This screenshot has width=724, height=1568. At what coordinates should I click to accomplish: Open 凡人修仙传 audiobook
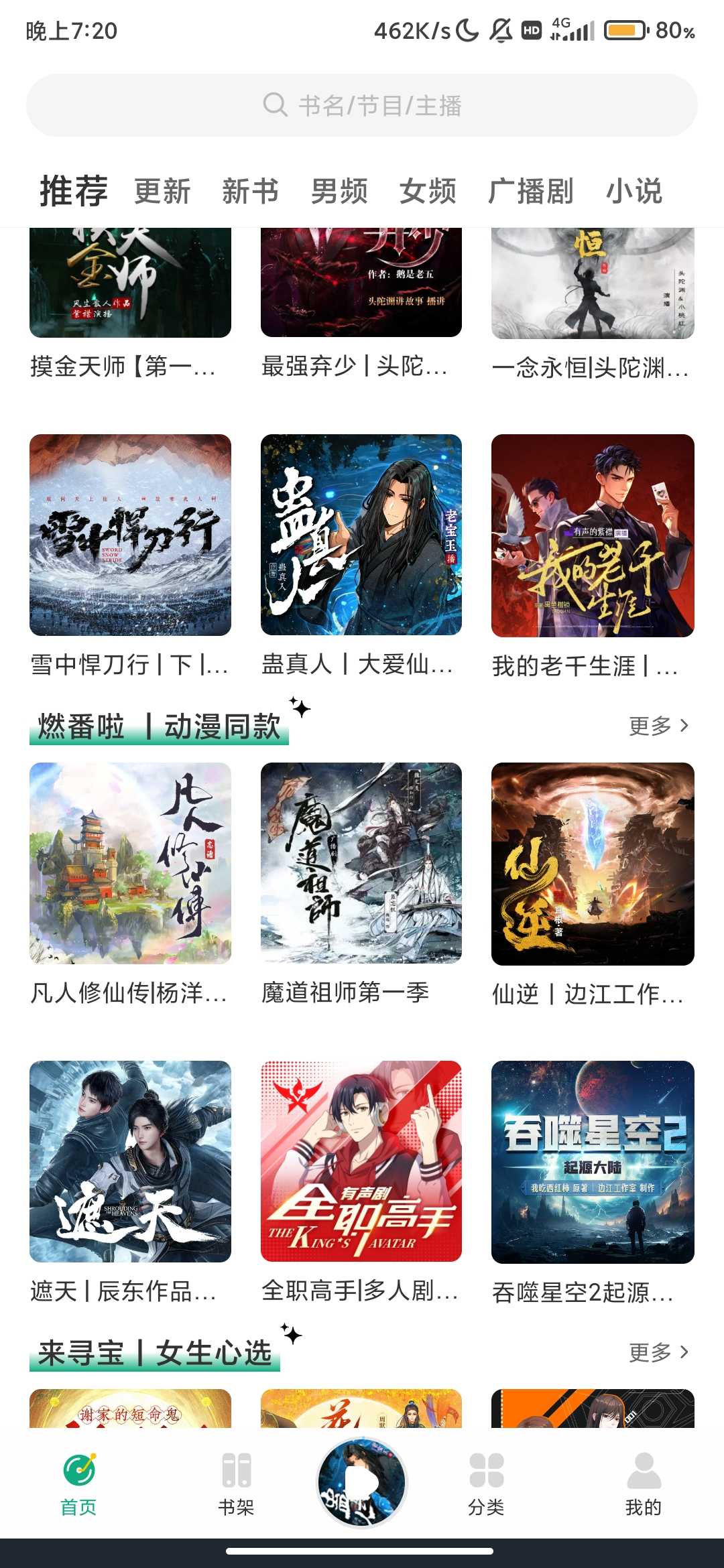(130, 863)
